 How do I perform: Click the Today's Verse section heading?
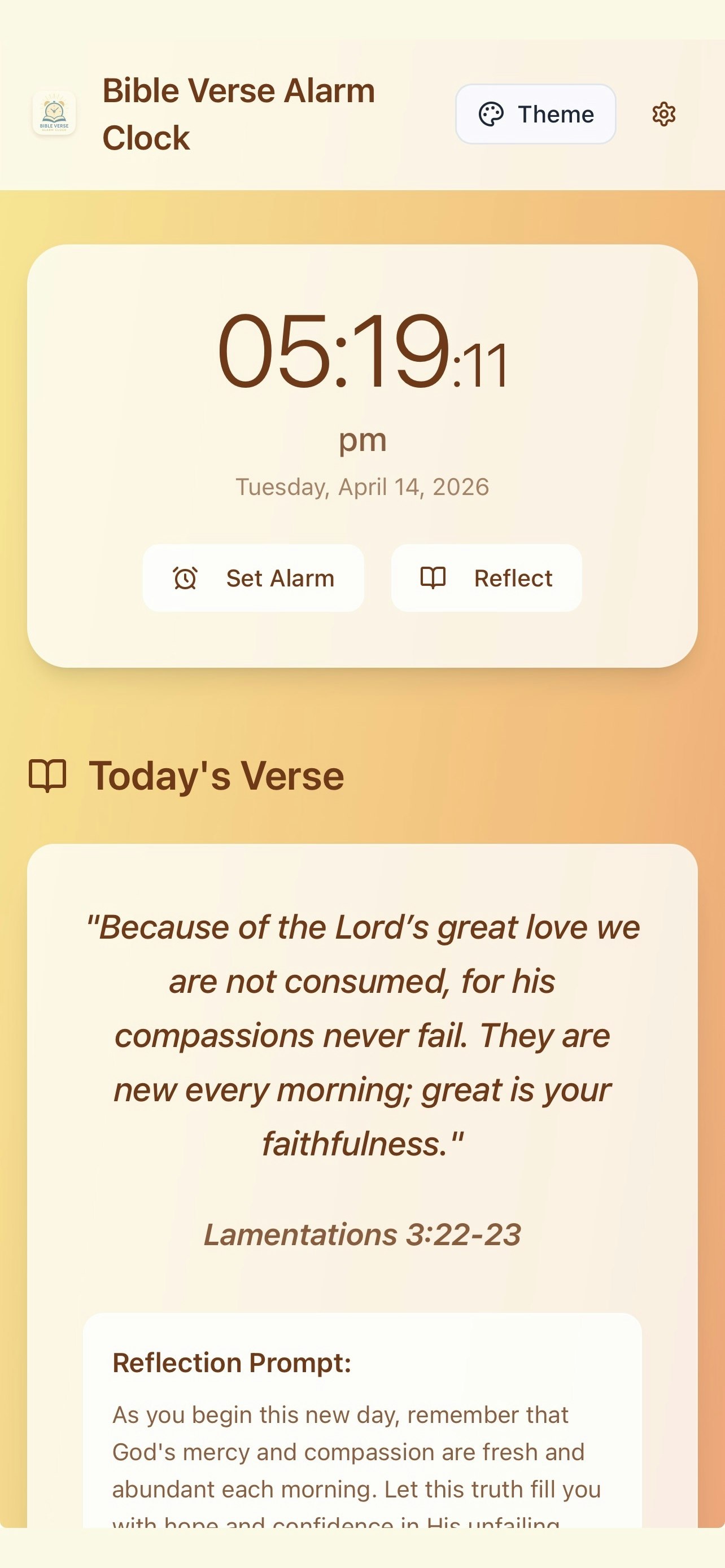coord(217,776)
